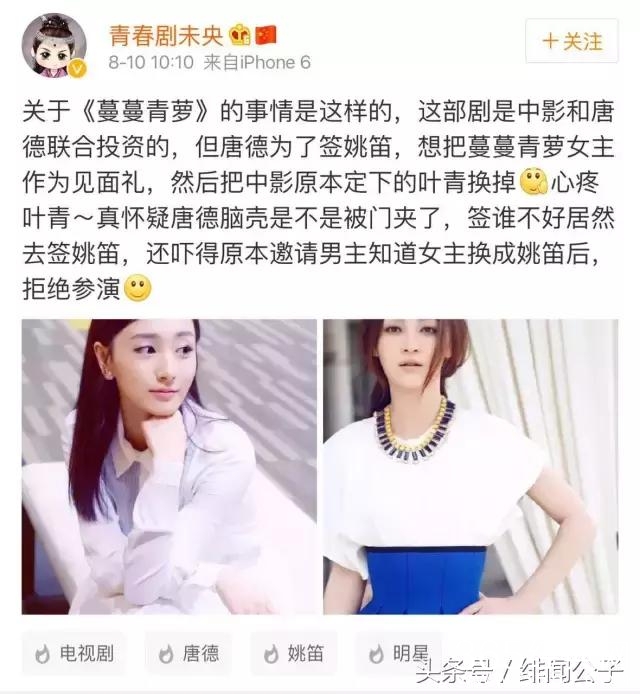Screen dimensions: 640x694
Task: Follow 青春剧未央 with the +关注 button
Action: (x=573, y=42)
